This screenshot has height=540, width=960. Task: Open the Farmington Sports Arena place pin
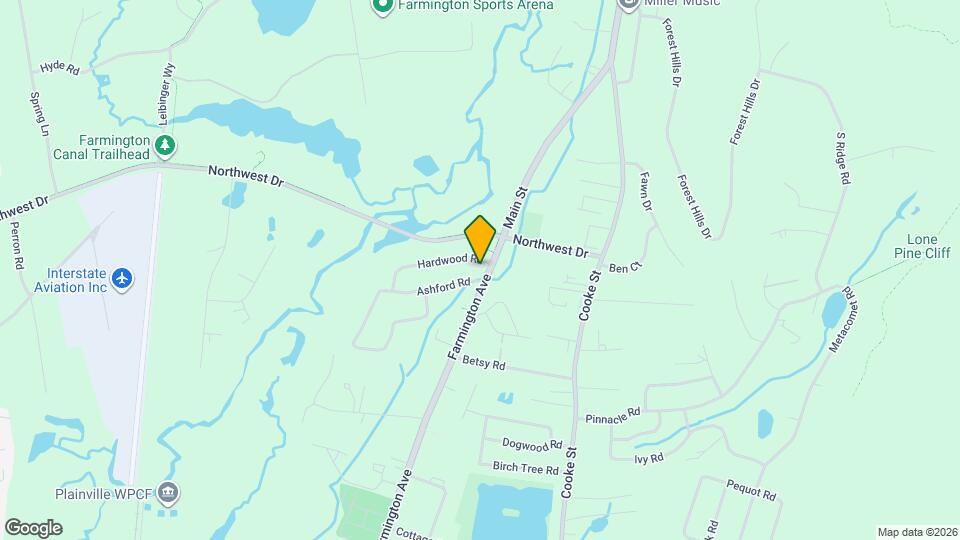point(381,6)
